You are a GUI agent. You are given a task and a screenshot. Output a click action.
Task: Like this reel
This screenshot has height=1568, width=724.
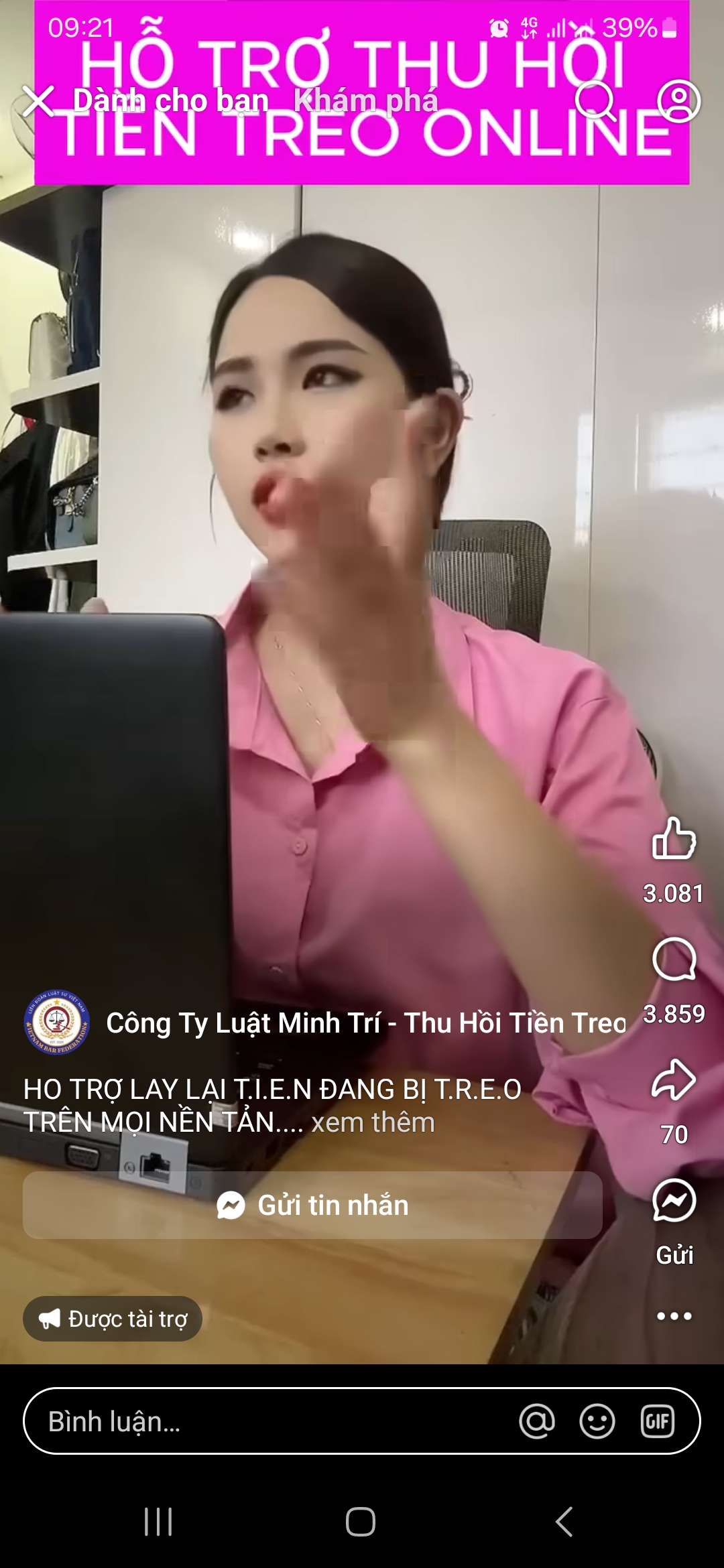point(674,838)
